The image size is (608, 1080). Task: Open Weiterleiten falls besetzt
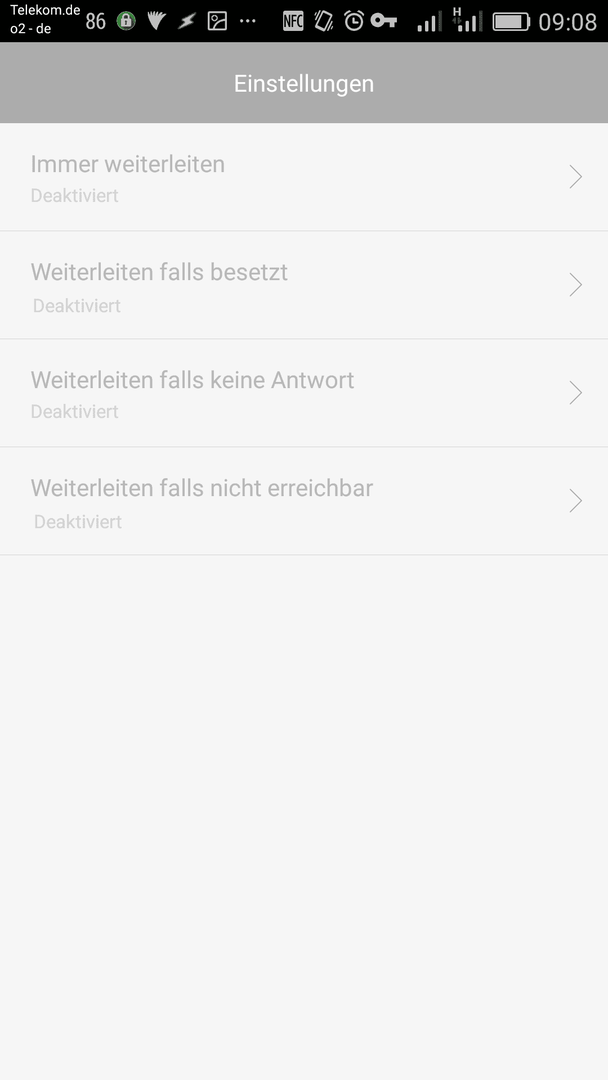click(x=304, y=285)
